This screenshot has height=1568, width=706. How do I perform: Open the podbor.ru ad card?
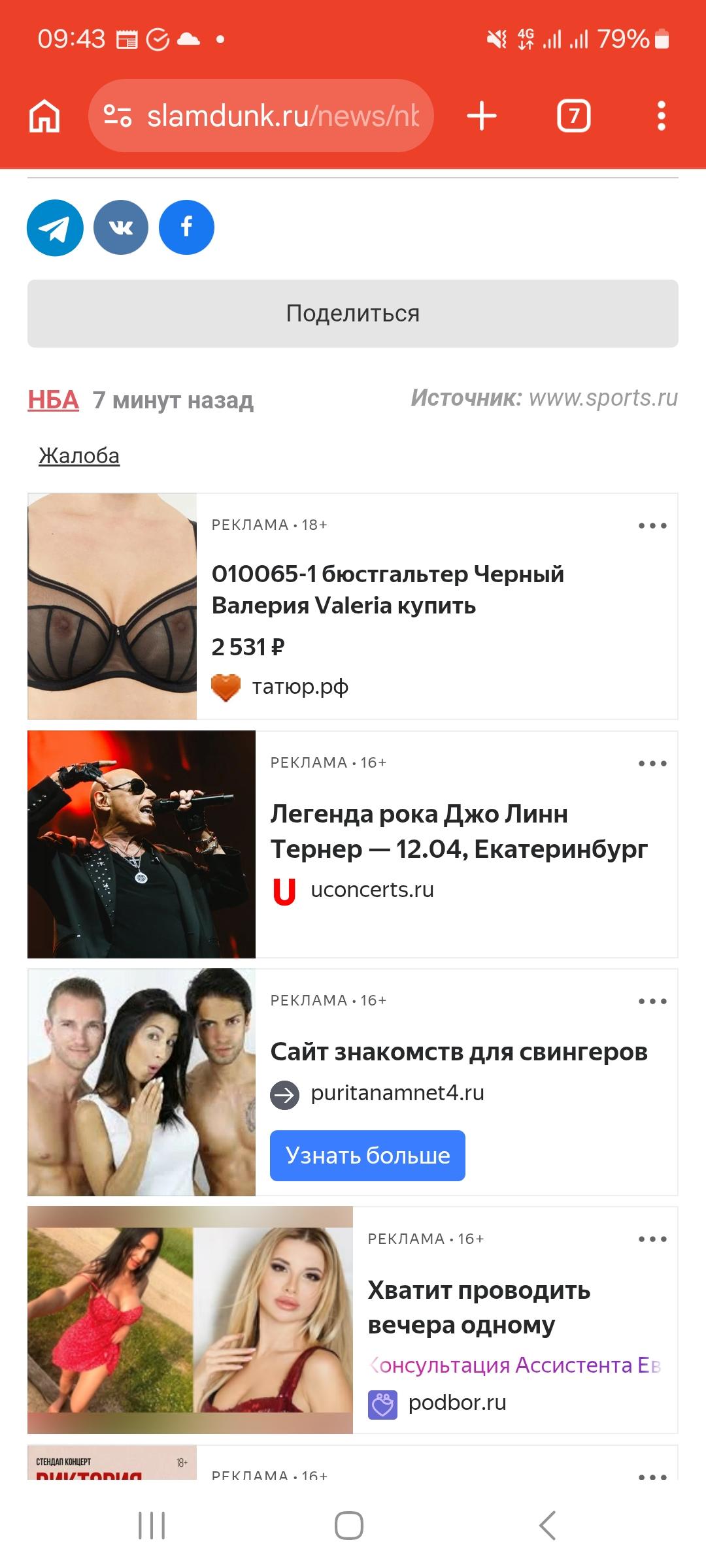pos(479,1308)
